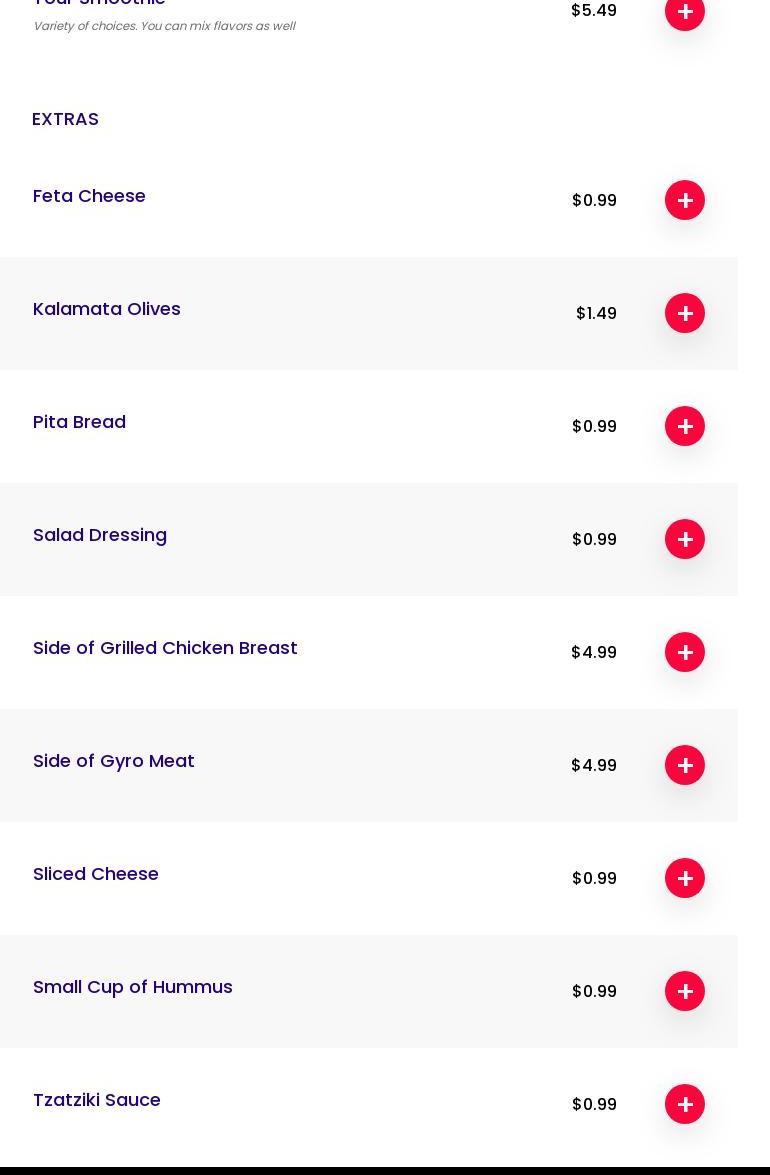Add Side of Grilled Chicken Breast
Image resolution: width=770 pixels, height=1175 pixels.
685,652
